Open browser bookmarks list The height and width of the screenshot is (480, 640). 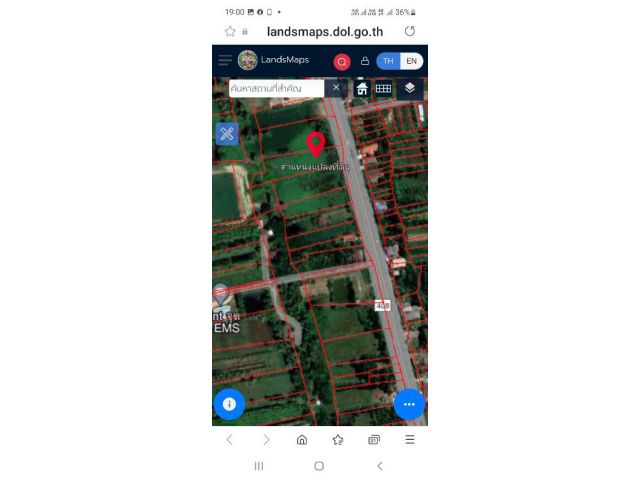coord(338,439)
